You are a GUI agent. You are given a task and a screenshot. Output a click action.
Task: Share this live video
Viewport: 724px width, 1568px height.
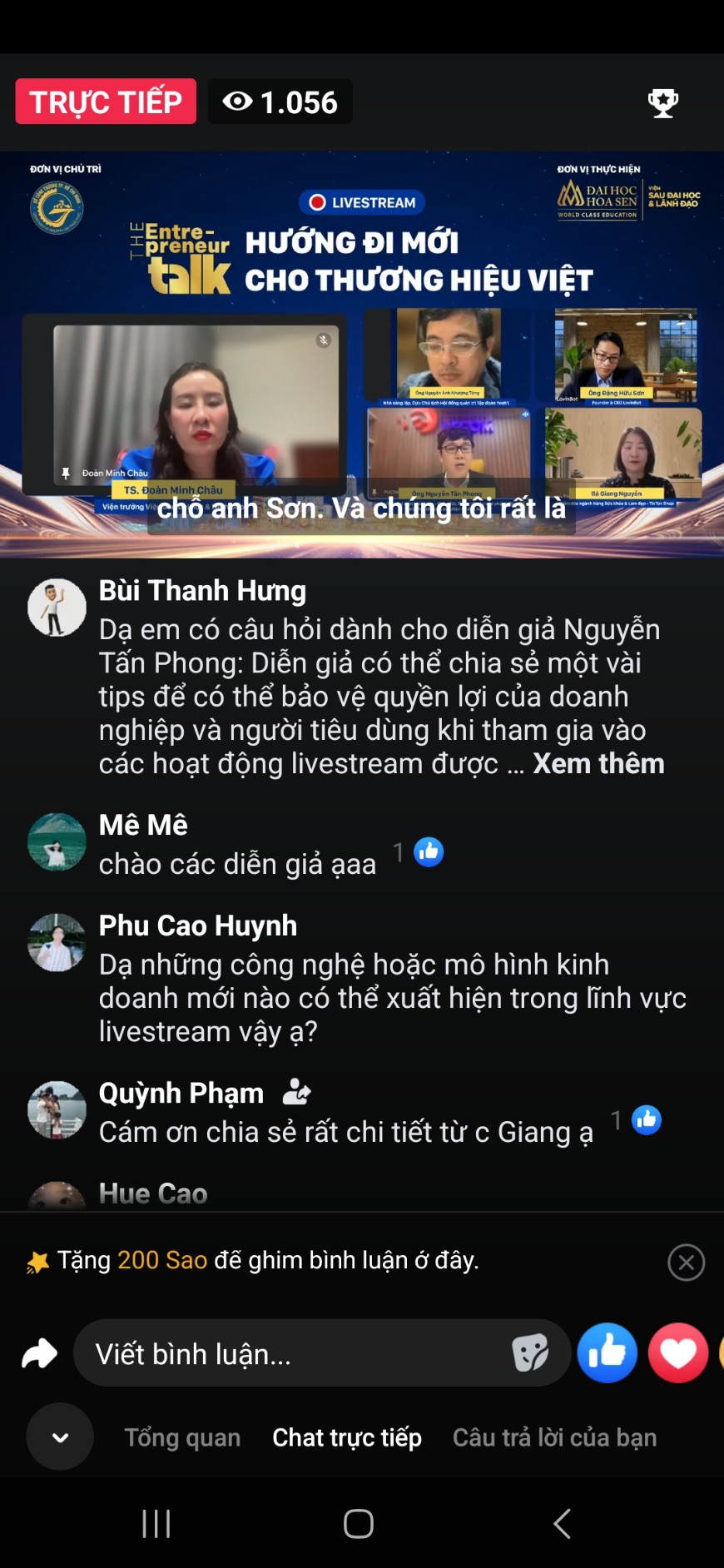tap(39, 1353)
